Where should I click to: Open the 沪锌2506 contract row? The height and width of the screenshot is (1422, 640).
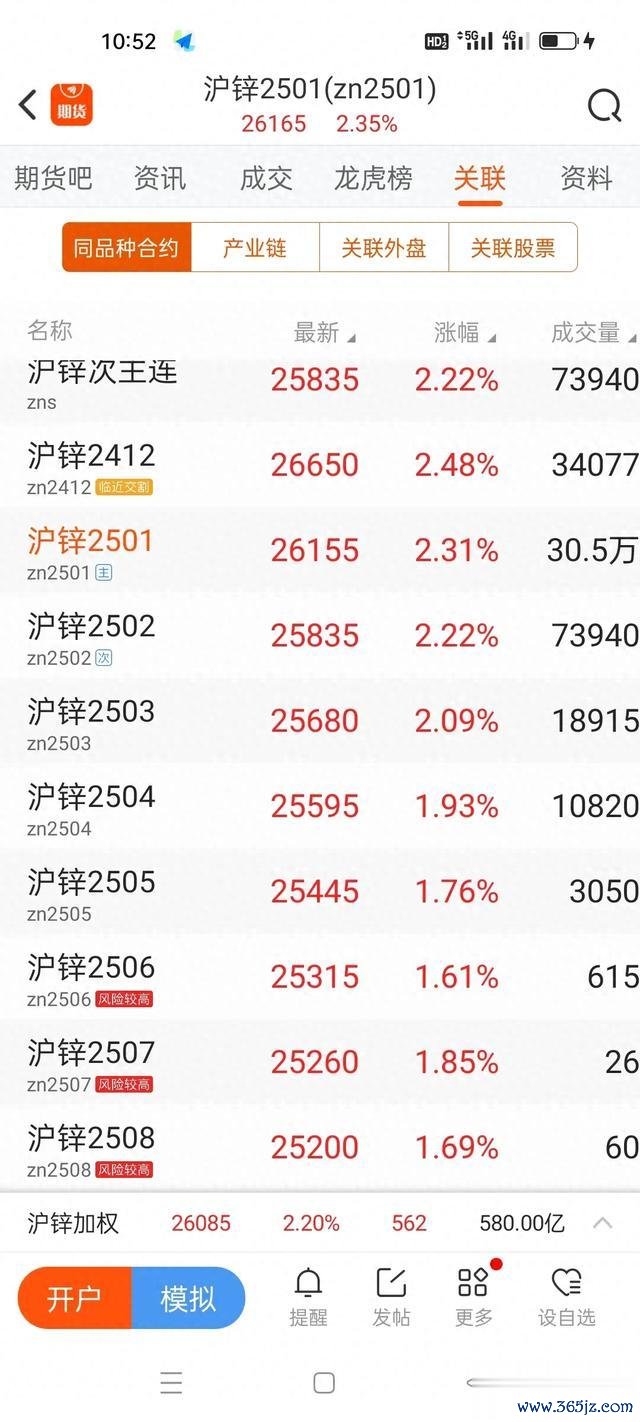point(320,977)
